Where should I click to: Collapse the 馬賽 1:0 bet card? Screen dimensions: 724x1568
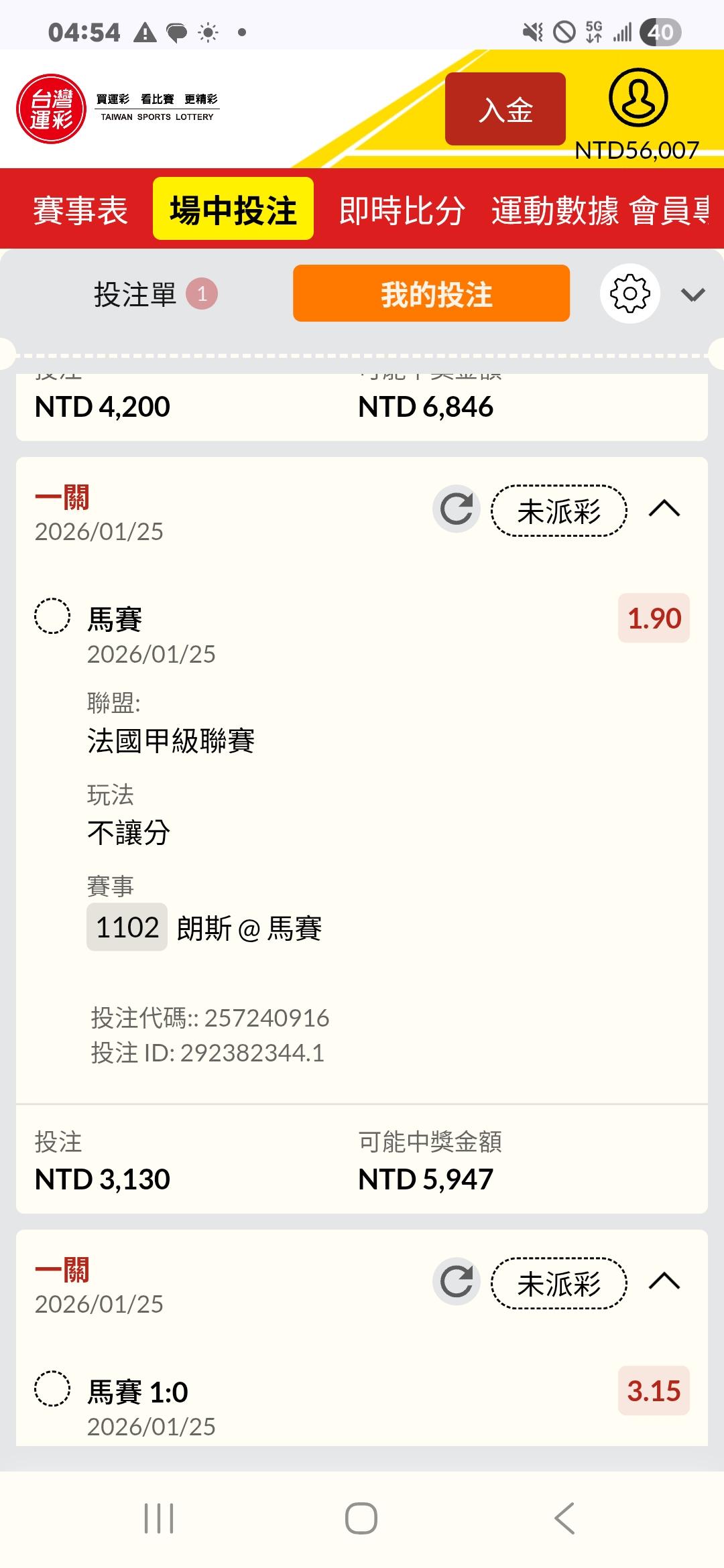[664, 1281]
